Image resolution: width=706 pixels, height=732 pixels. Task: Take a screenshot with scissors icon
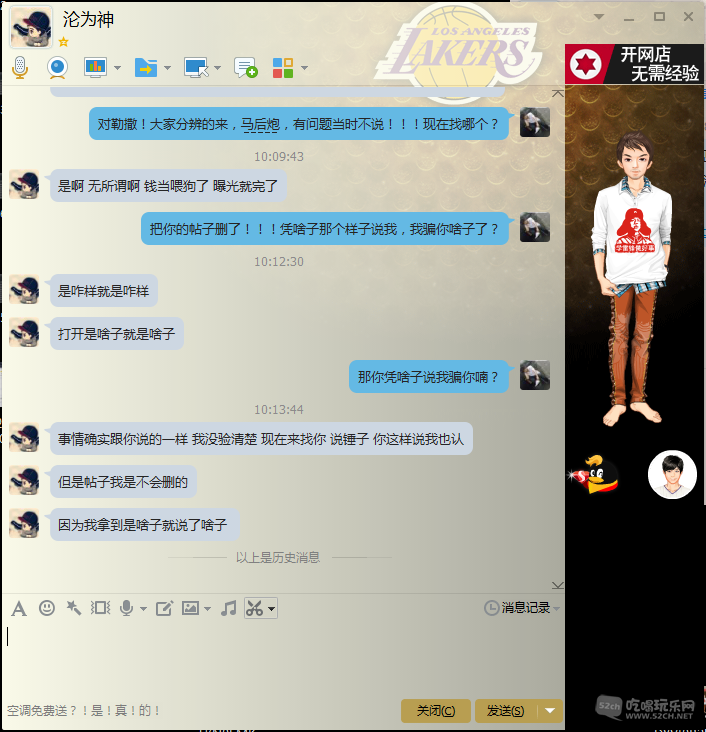[x=255, y=608]
